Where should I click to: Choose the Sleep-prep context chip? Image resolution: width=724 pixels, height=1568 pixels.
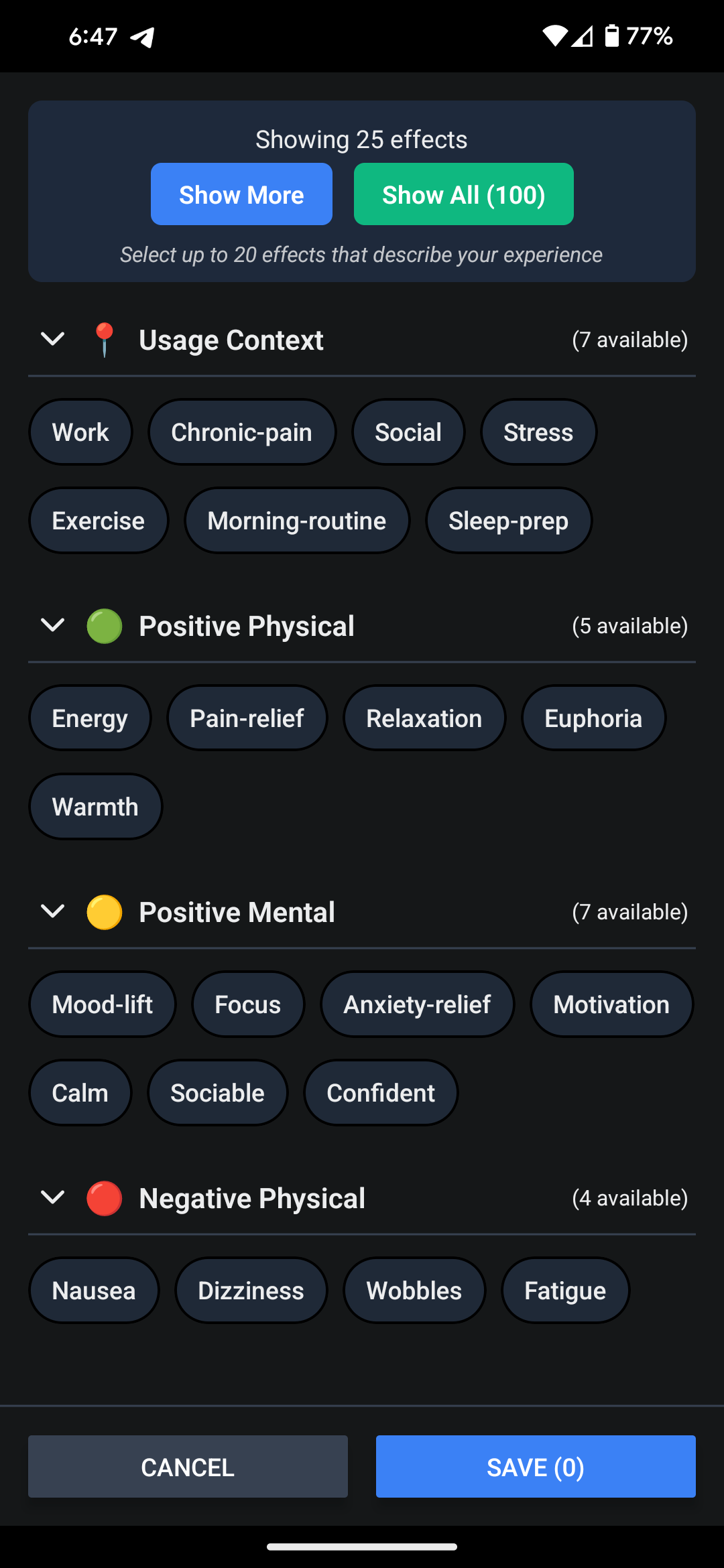tap(509, 521)
